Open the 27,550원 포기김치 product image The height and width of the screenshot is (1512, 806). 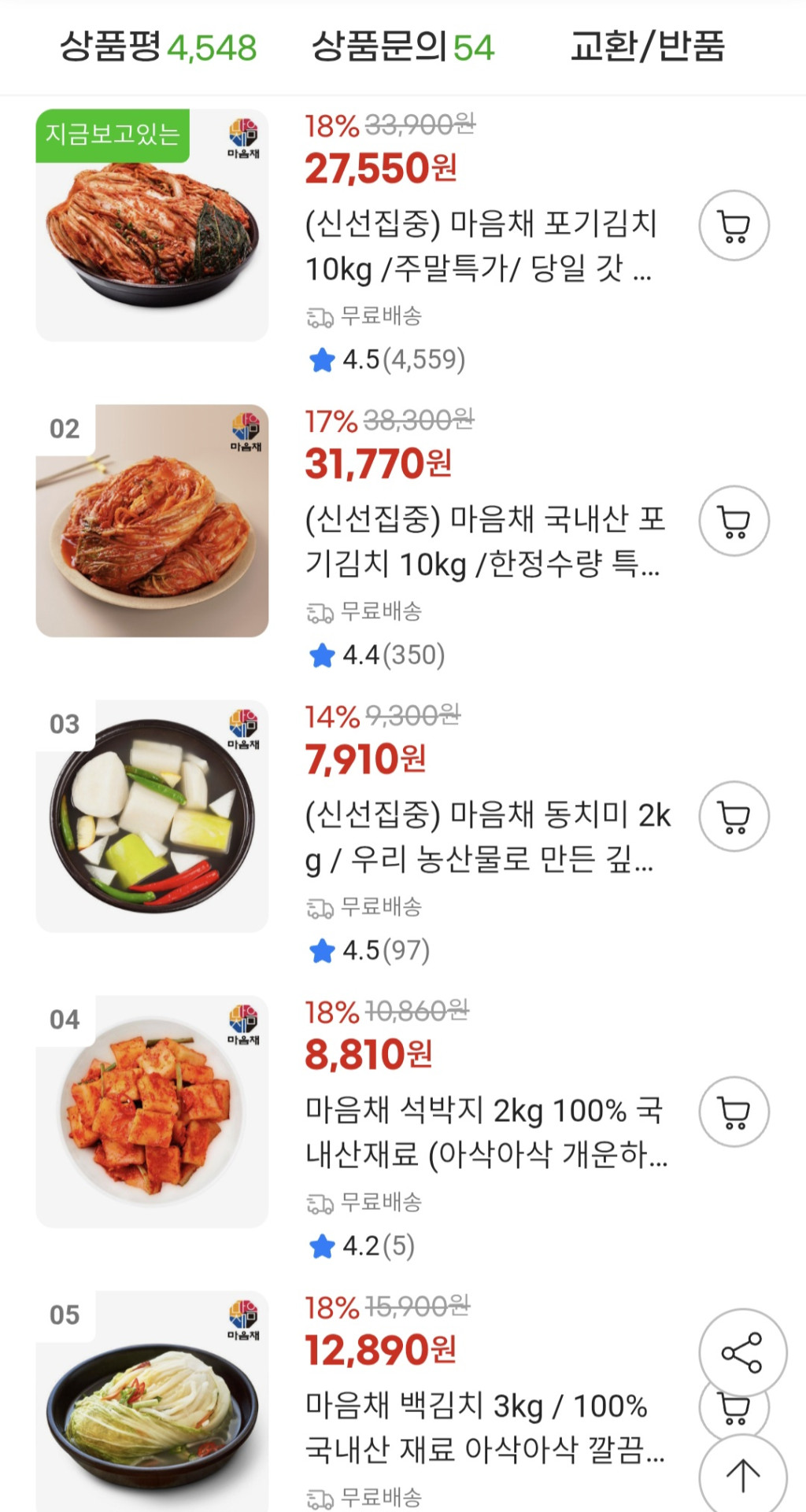click(x=152, y=226)
